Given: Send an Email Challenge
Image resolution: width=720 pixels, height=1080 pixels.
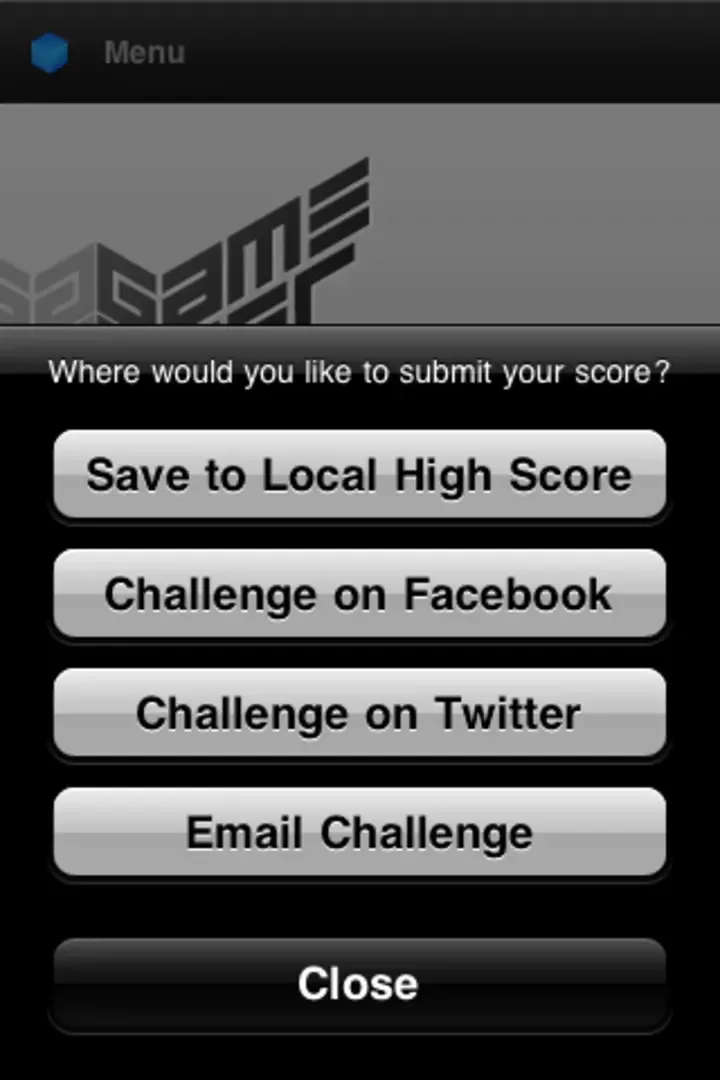Looking at the screenshot, I should [359, 831].
